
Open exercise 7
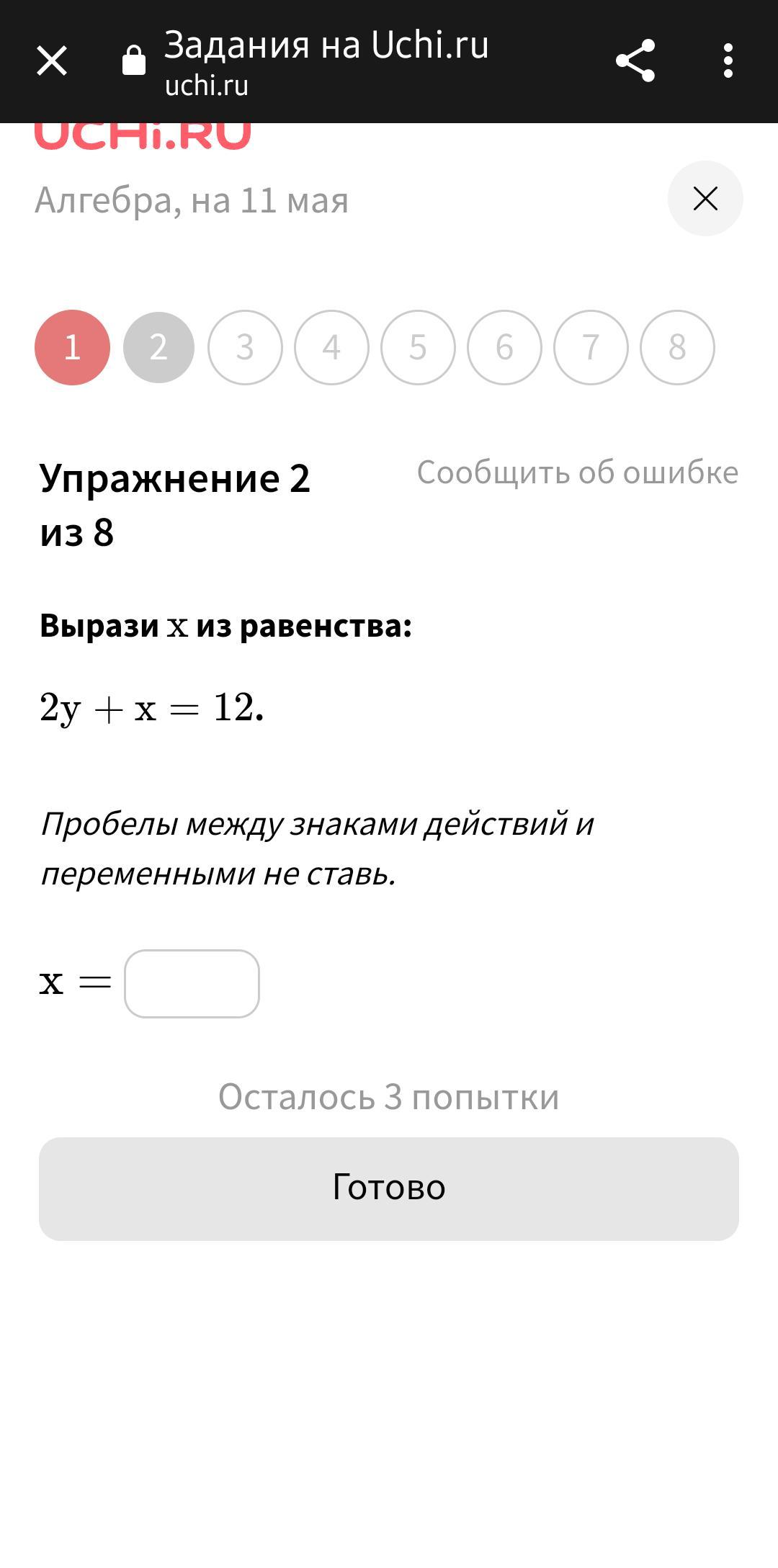(591, 347)
